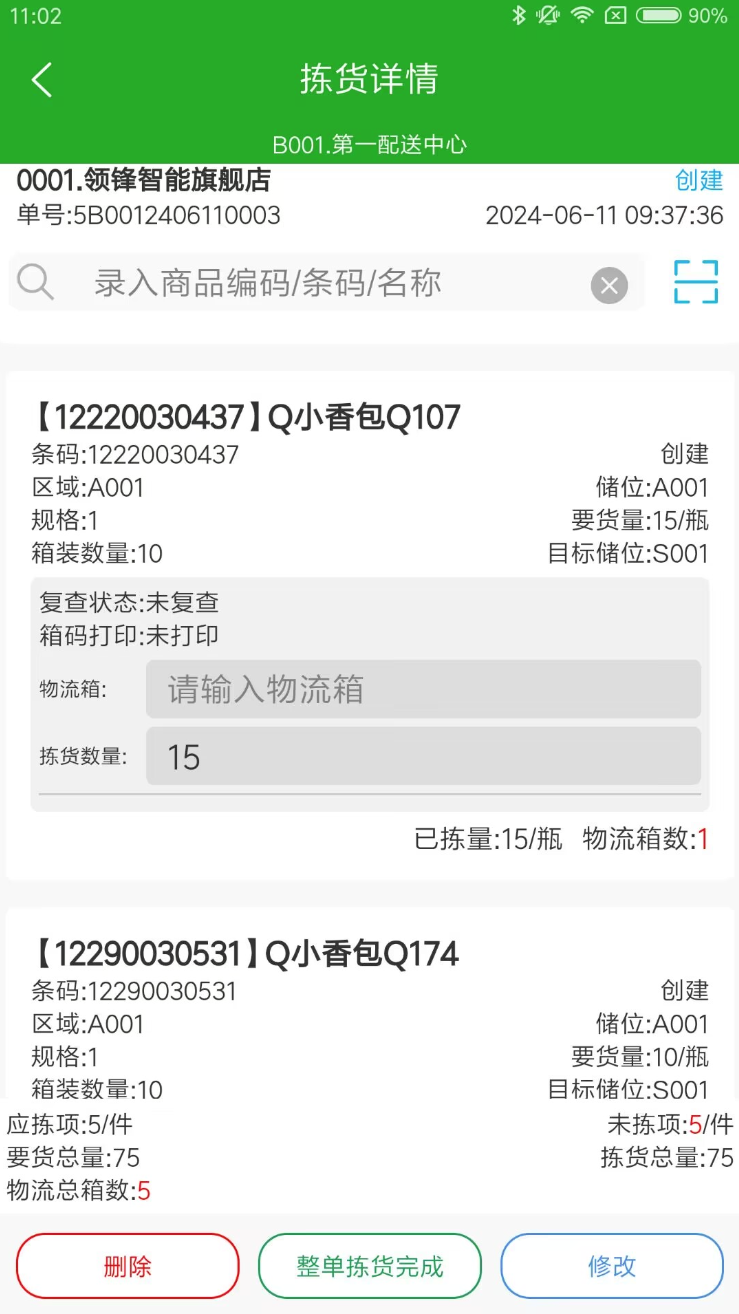Confirm 整单拣货完成

370,1266
